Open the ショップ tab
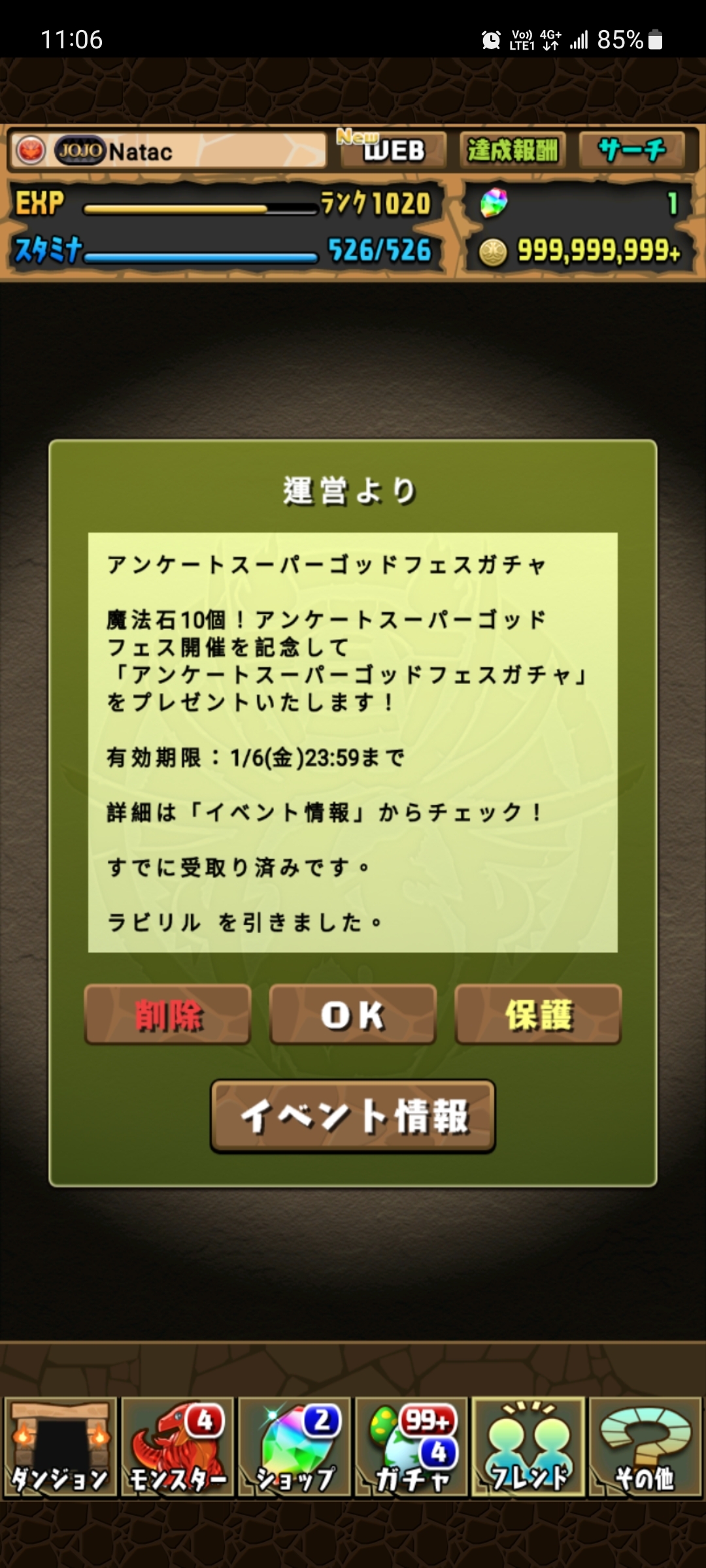 pyautogui.click(x=294, y=1446)
